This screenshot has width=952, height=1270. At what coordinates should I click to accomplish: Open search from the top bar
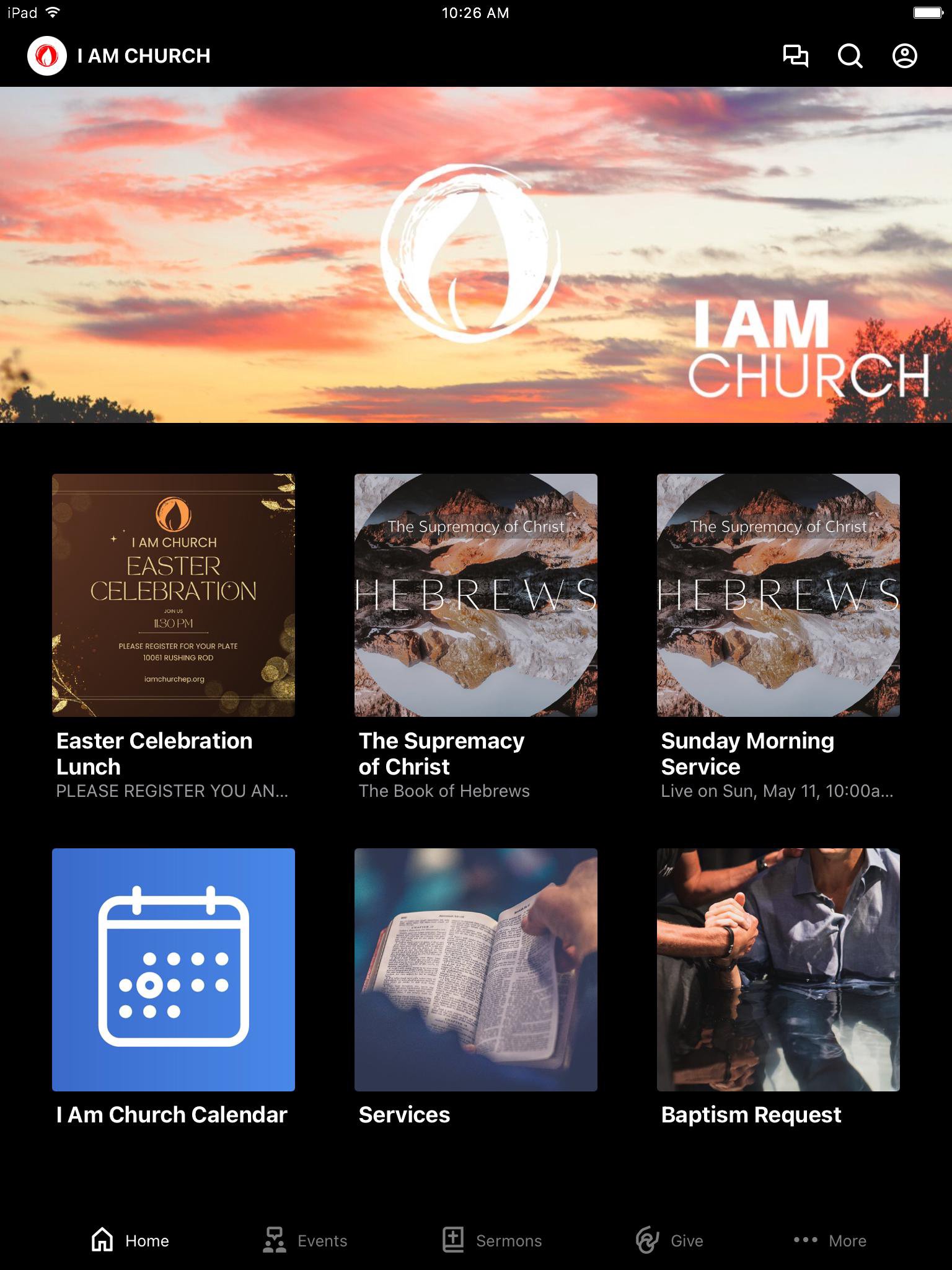pyautogui.click(x=850, y=56)
